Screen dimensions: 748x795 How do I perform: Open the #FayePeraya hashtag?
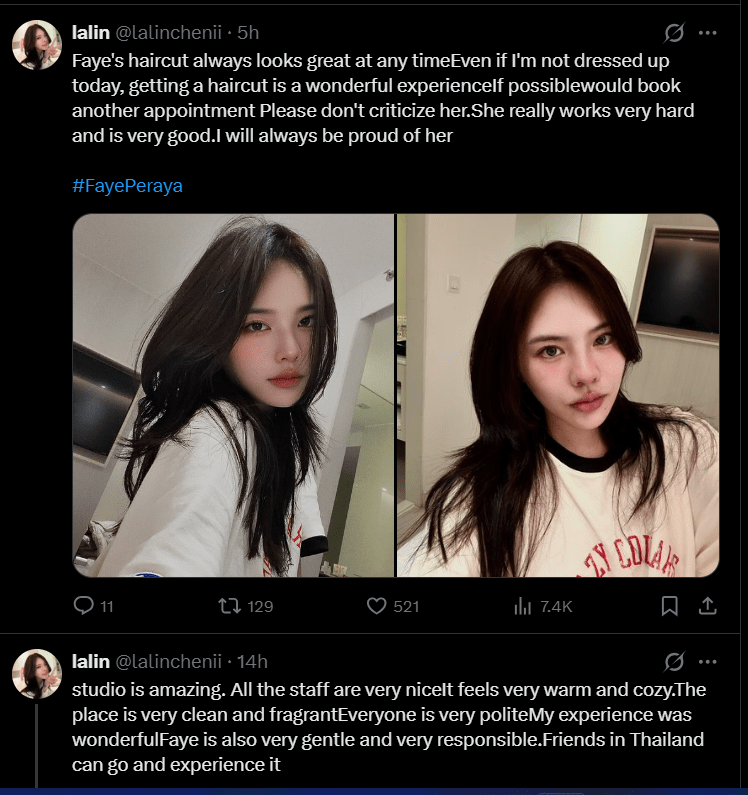[x=127, y=186]
